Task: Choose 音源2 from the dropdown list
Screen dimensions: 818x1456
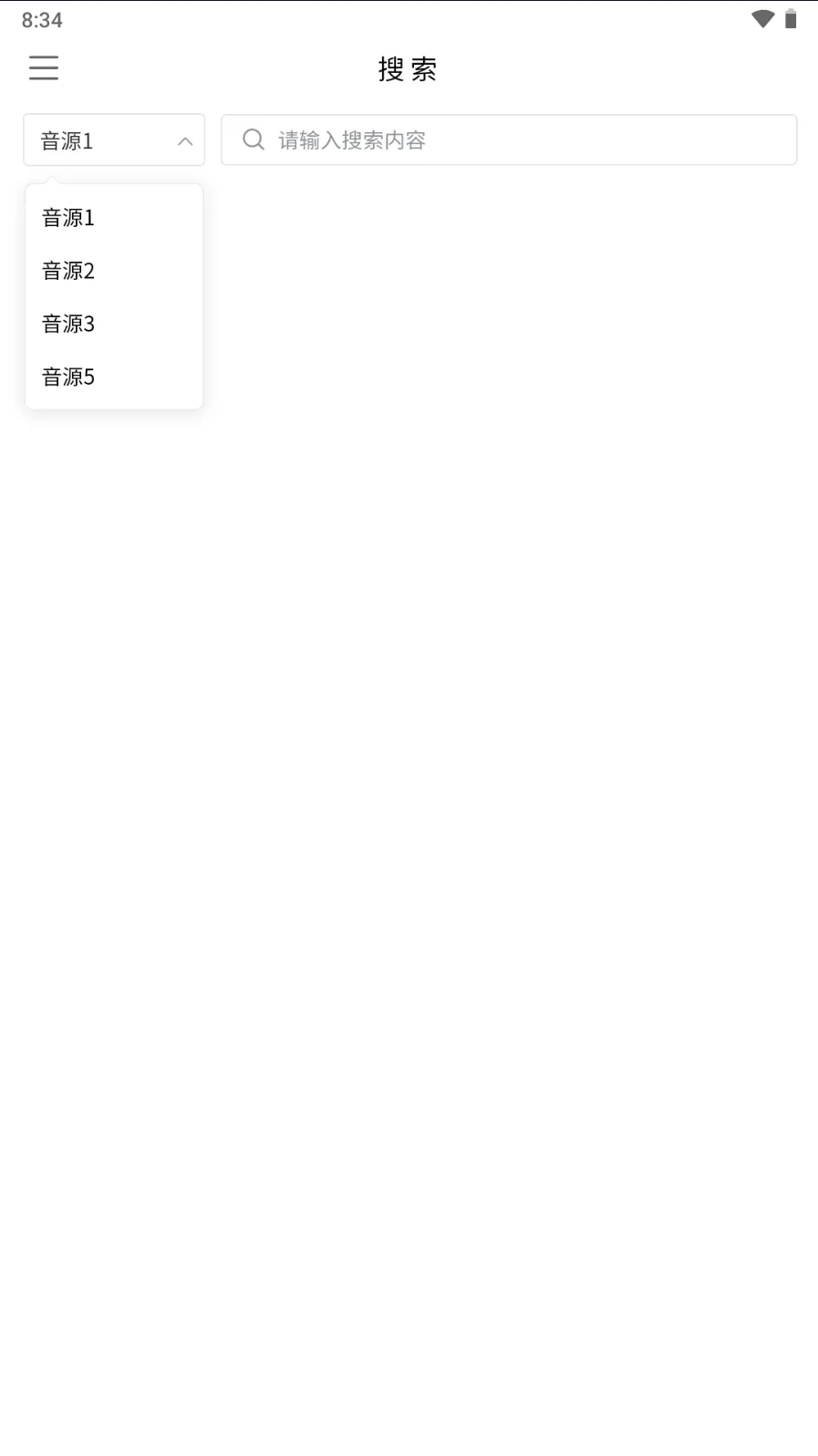Action: pyautogui.click(x=69, y=271)
